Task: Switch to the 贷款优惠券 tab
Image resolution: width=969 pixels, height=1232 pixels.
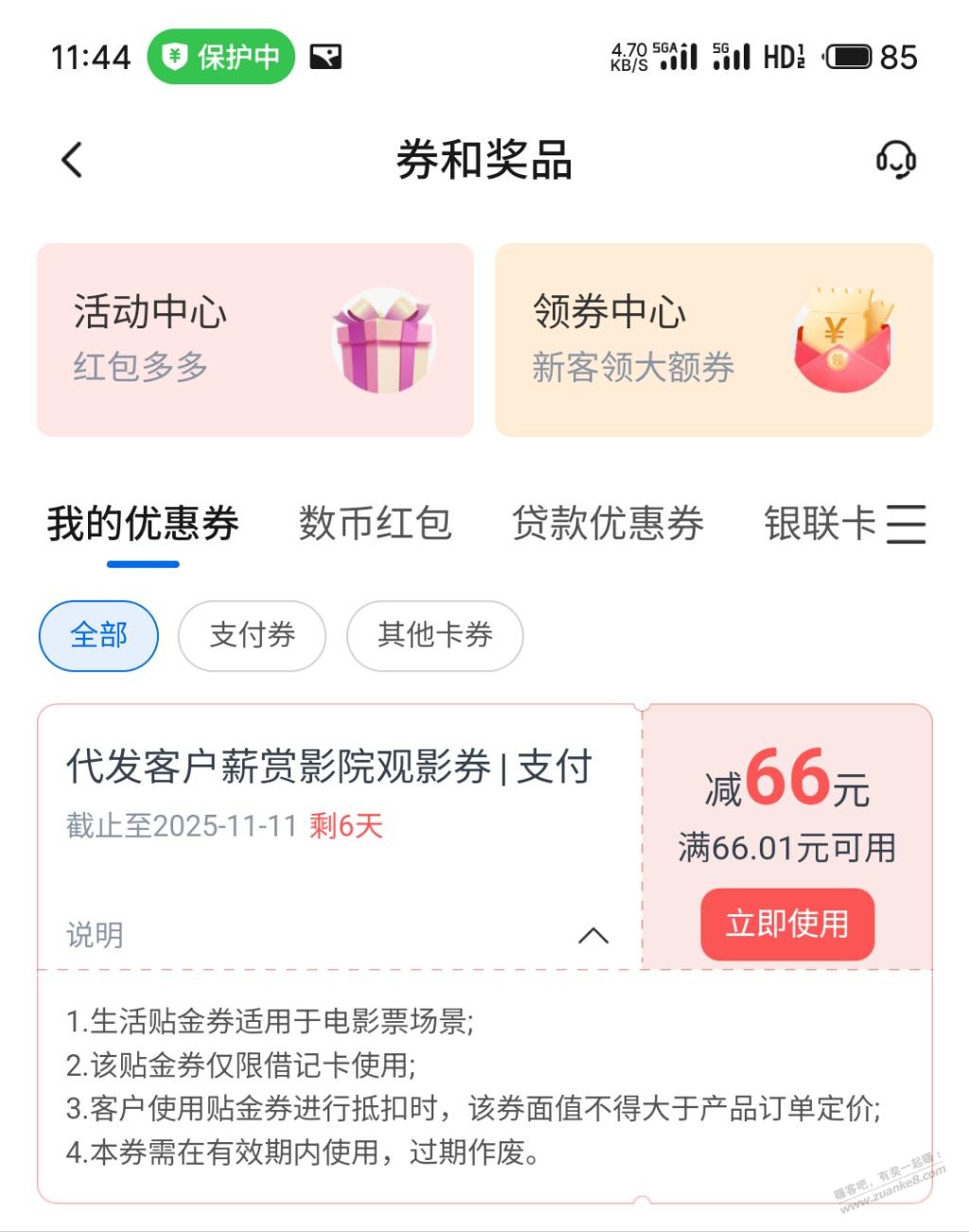Action: tap(608, 523)
